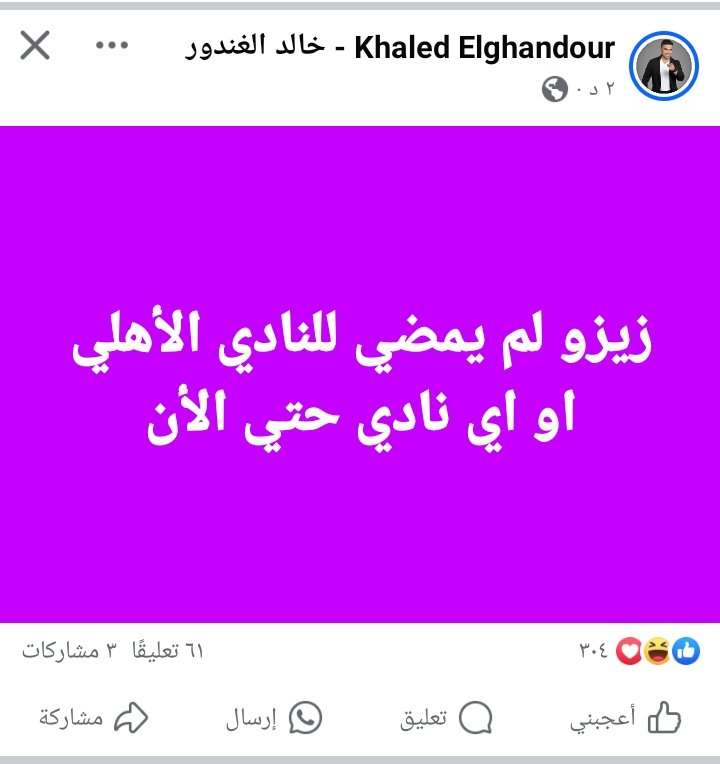Open Khaled Elghandour's profile picture
720x764 pixels.
[663, 67]
